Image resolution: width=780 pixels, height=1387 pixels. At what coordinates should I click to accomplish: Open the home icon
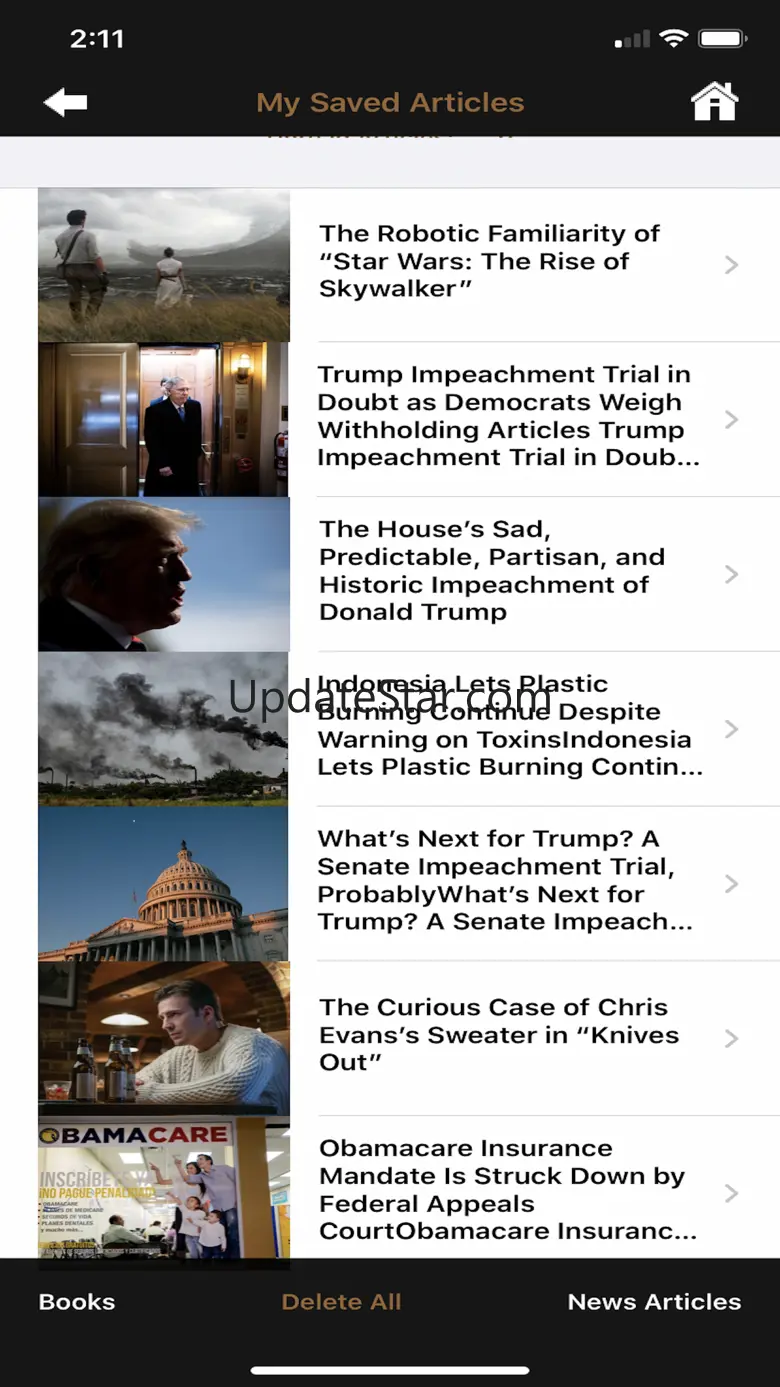[714, 102]
